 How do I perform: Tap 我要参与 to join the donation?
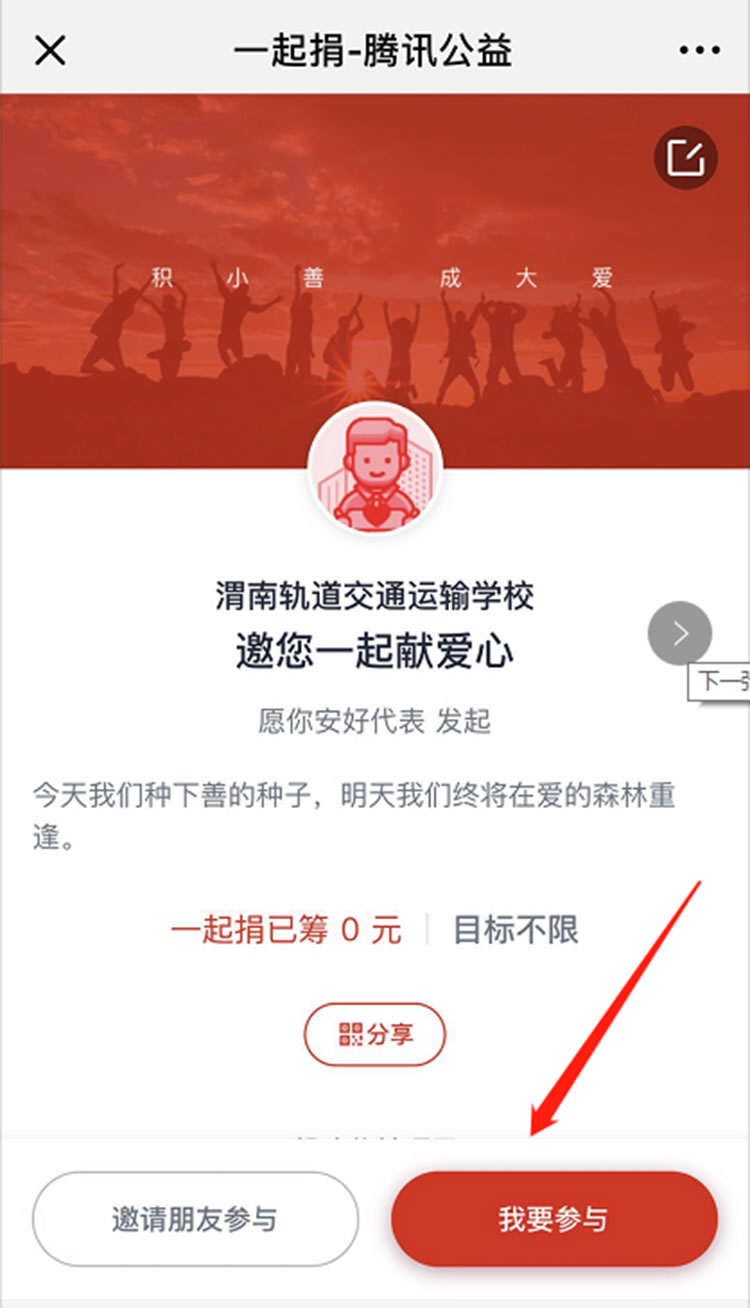point(554,1220)
